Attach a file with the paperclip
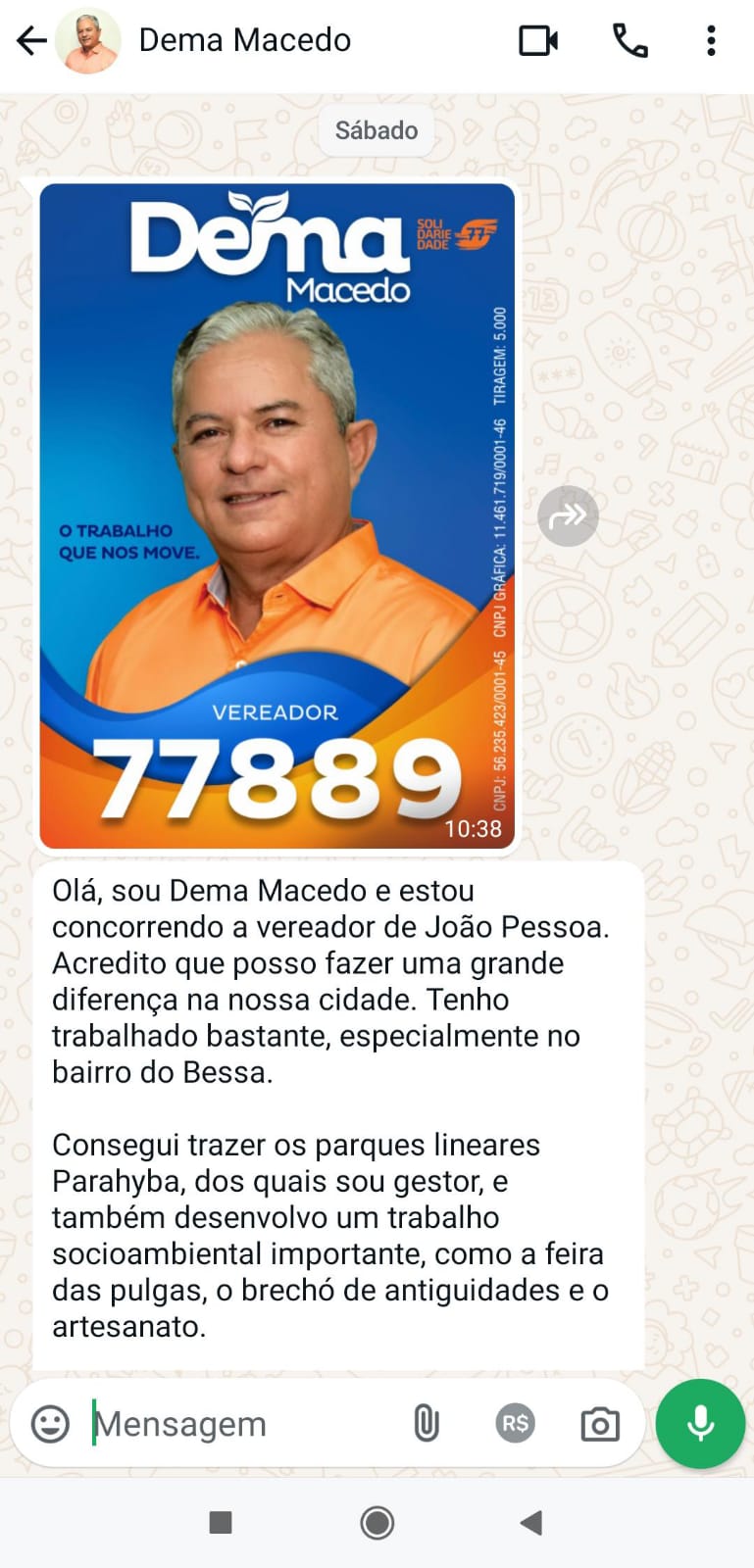Screen dimensions: 754x1568 [x=427, y=1423]
